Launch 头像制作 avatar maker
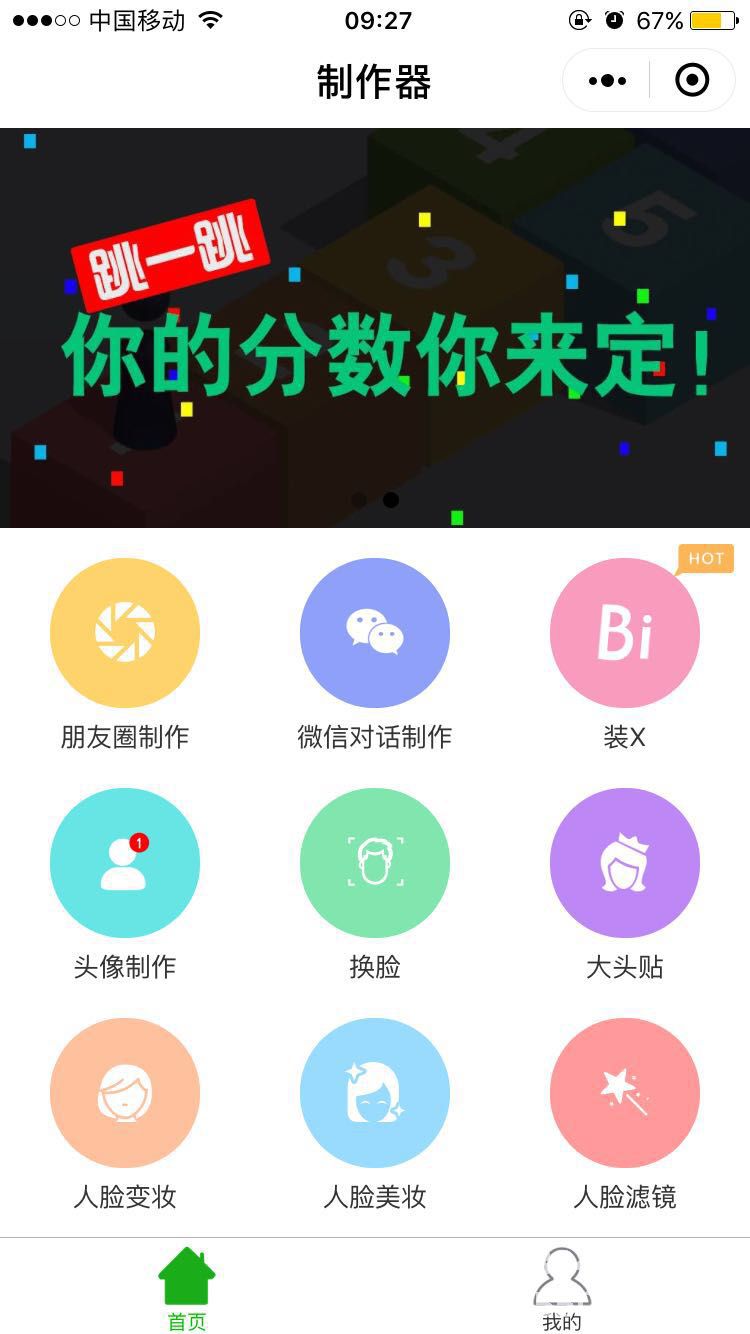Image resolution: width=750 pixels, height=1334 pixels. (x=125, y=863)
